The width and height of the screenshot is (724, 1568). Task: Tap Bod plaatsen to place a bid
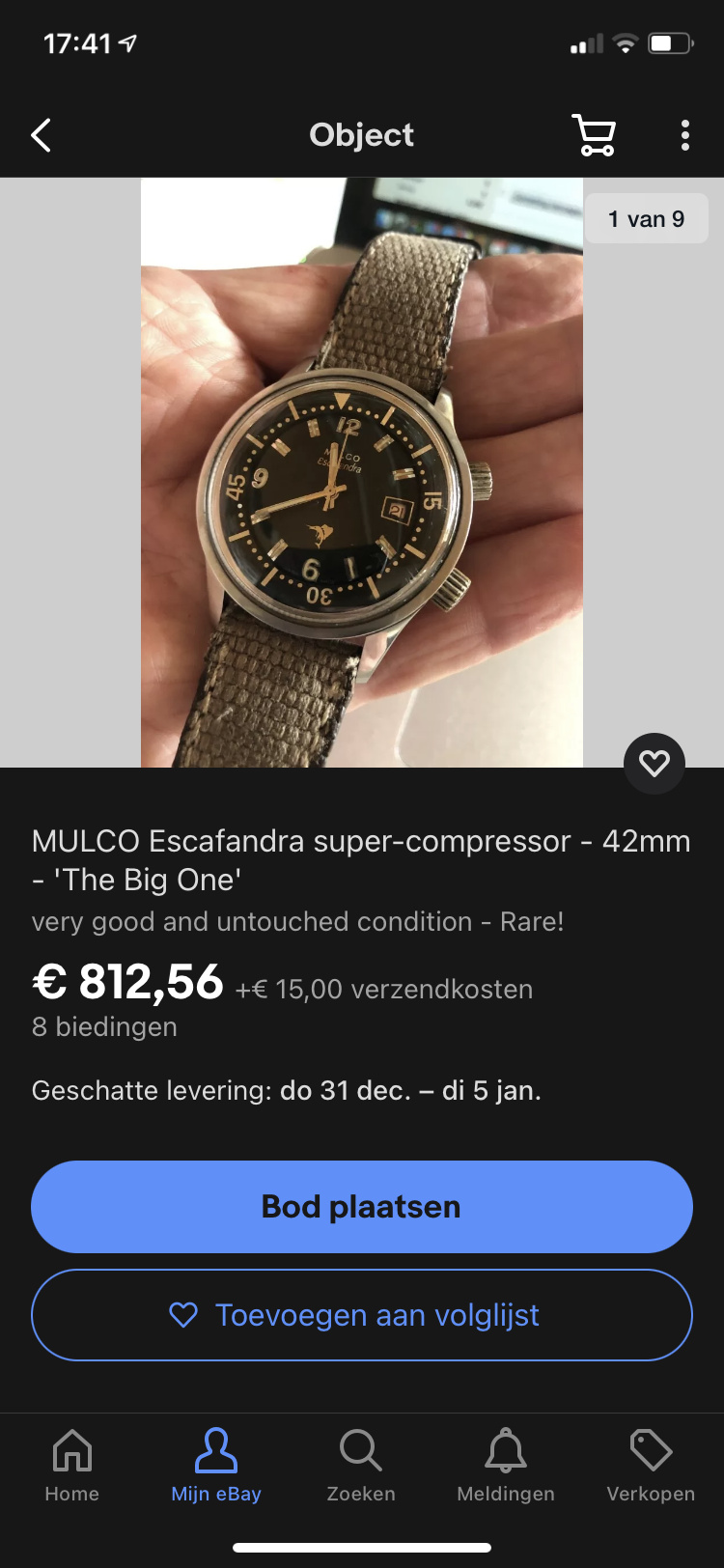(x=362, y=1207)
